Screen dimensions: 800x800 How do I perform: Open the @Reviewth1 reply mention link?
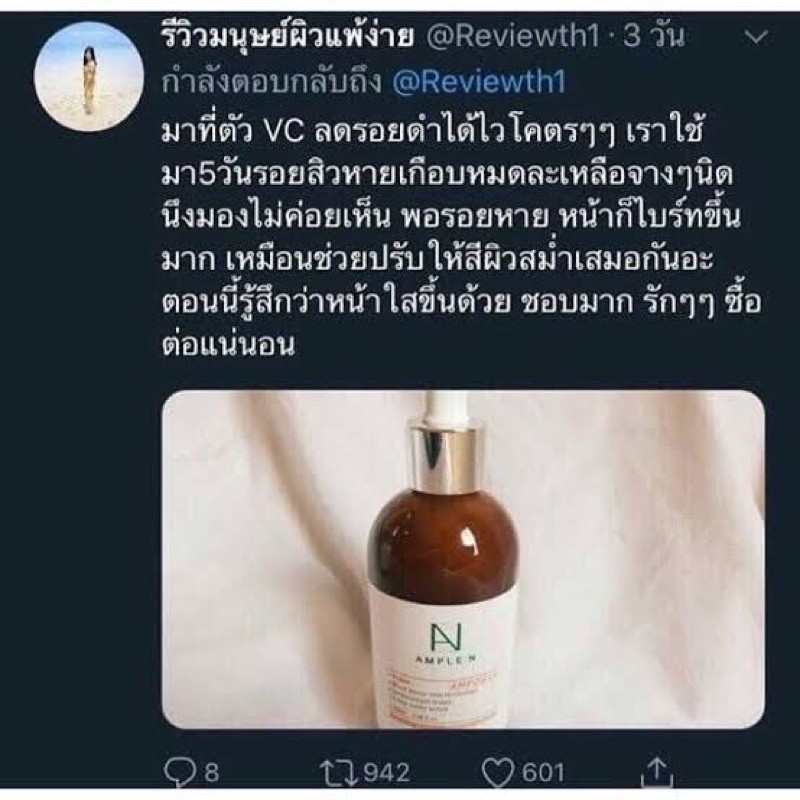479,82
